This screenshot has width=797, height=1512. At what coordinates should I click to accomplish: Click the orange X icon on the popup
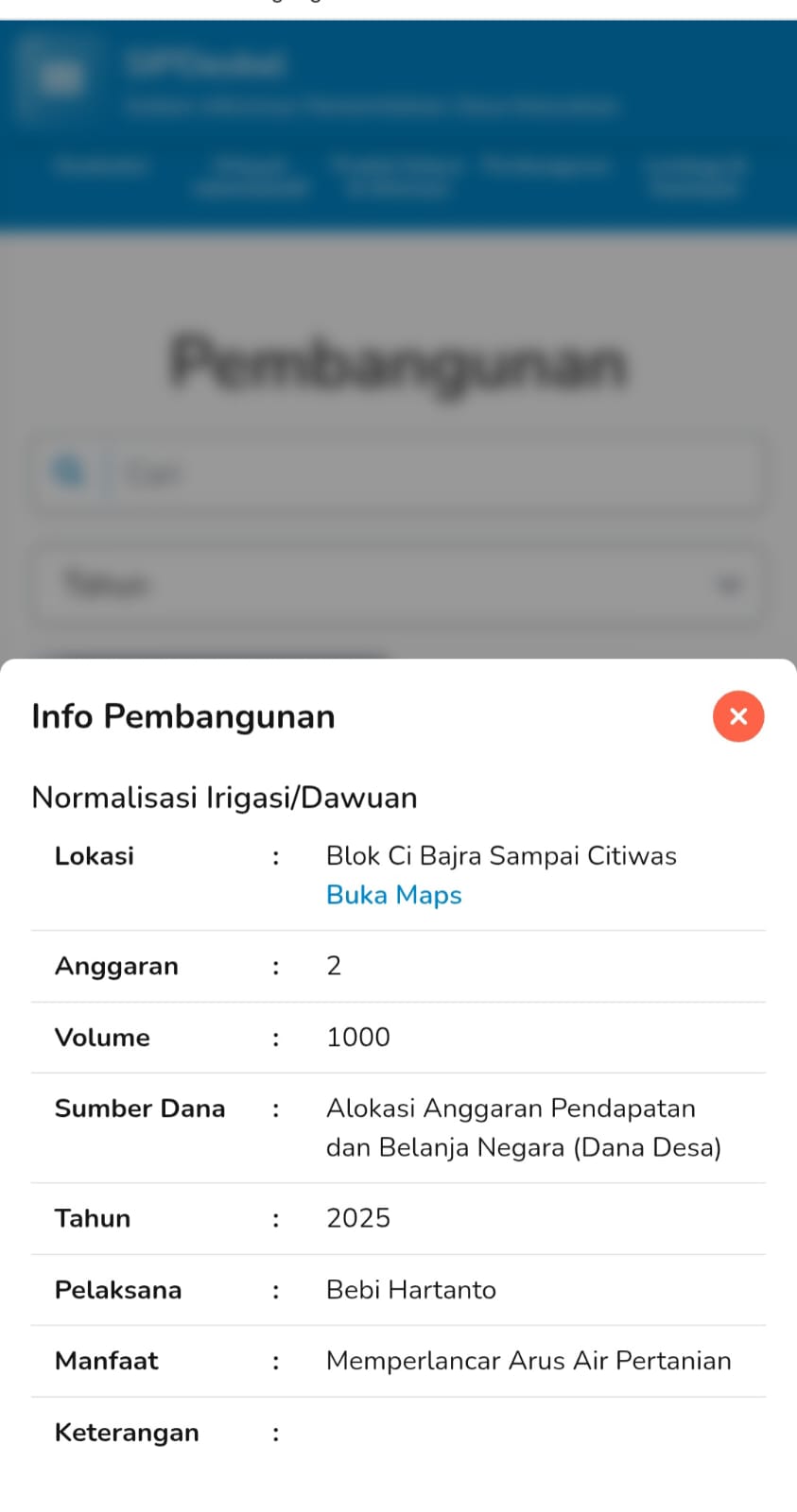(738, 716)
